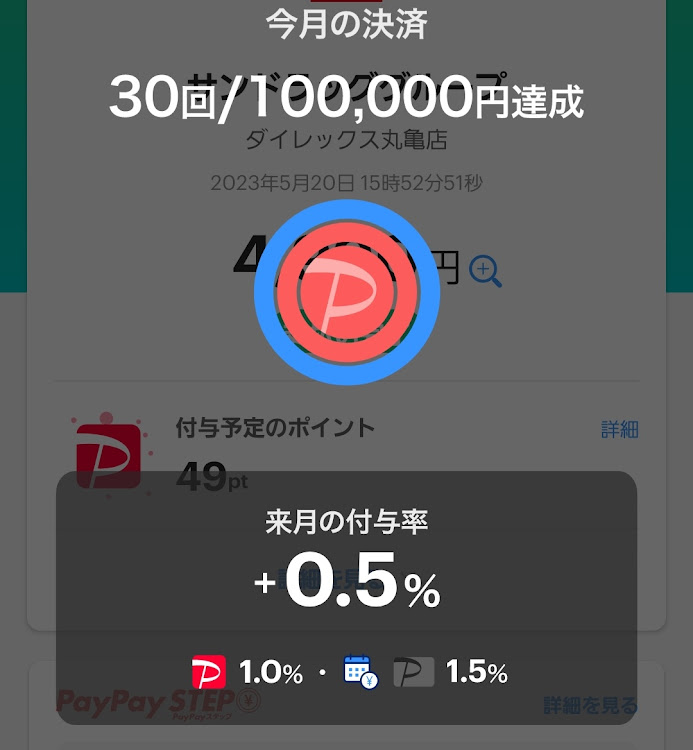Open 詳細 for 付与予定のポイント

[619, 429]
